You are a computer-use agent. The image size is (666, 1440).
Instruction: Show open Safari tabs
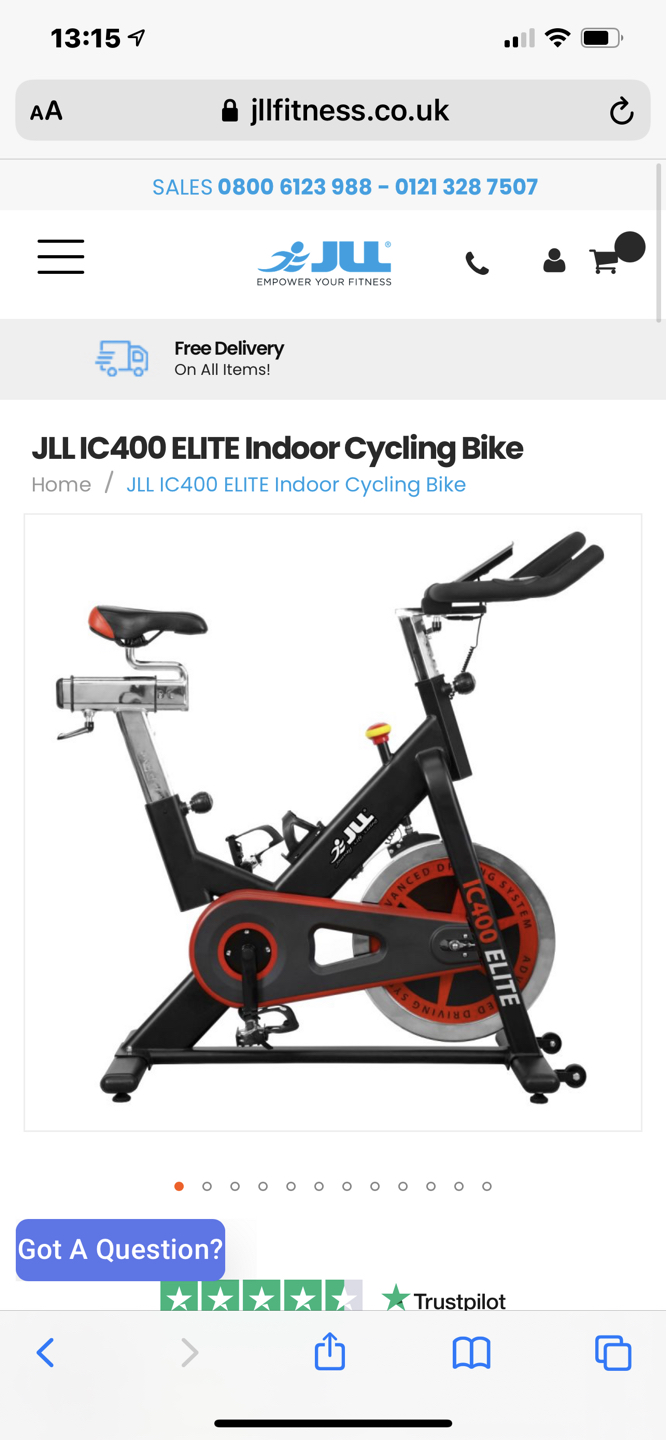[613, 1353]
